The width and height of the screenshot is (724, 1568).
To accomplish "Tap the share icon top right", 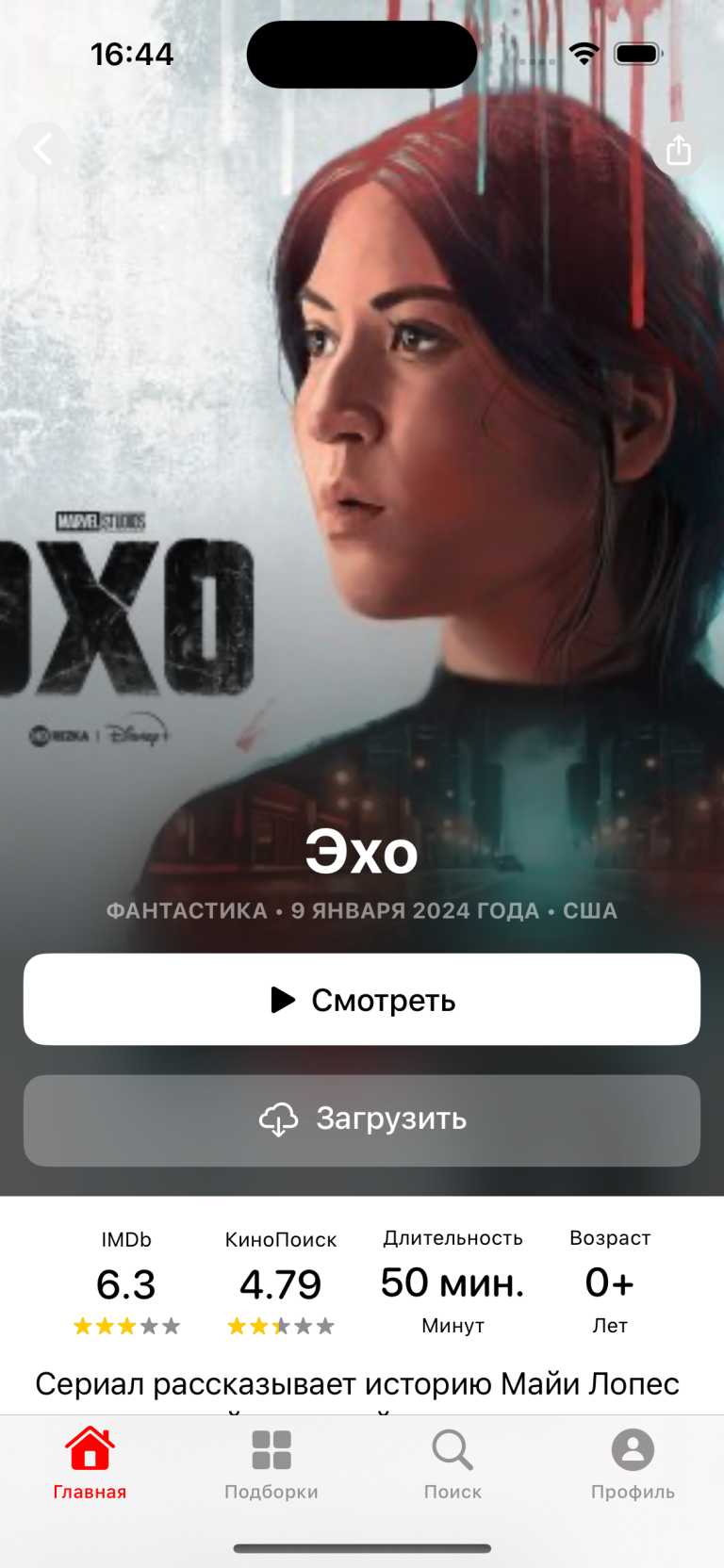I will click(x=679, y=149).
